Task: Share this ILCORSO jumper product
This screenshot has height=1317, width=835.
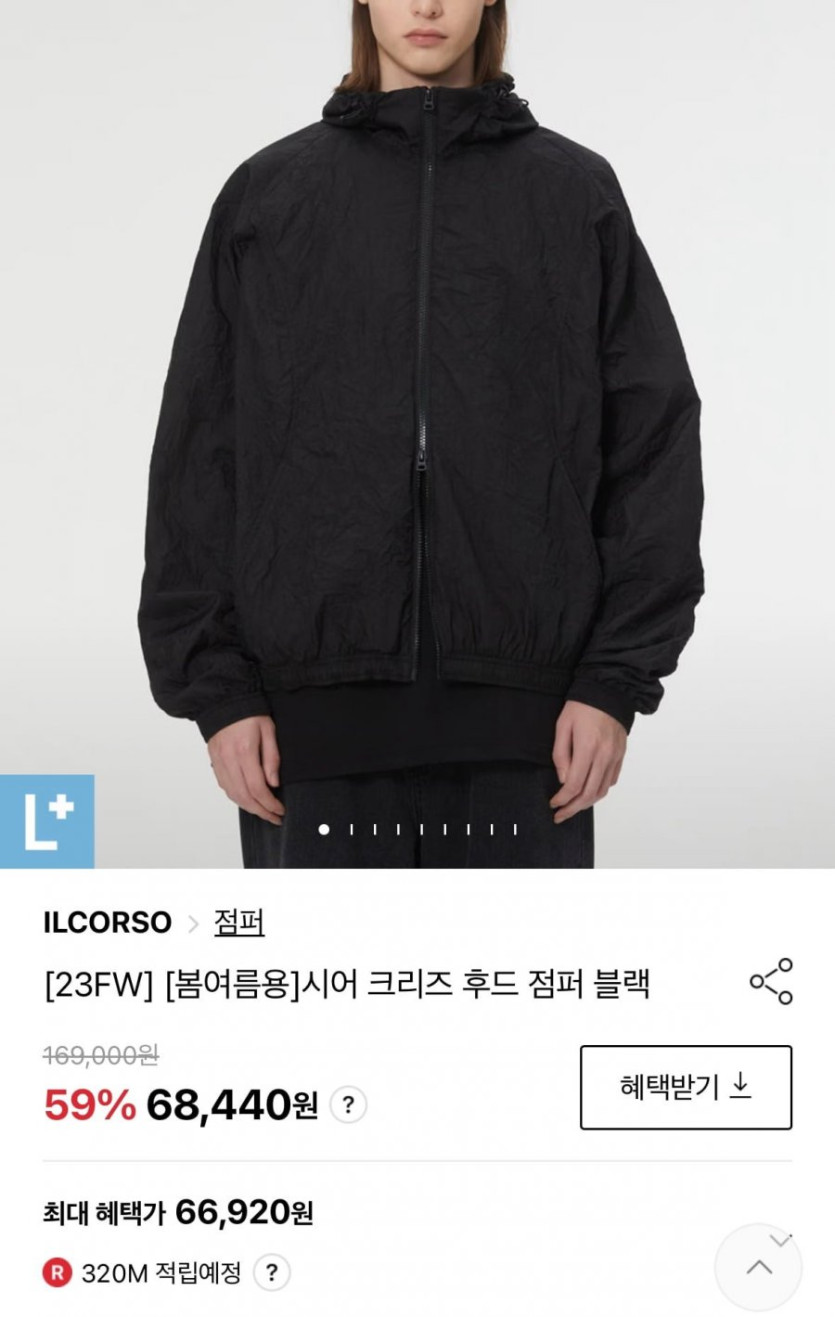Action: [x=771, y=981]
